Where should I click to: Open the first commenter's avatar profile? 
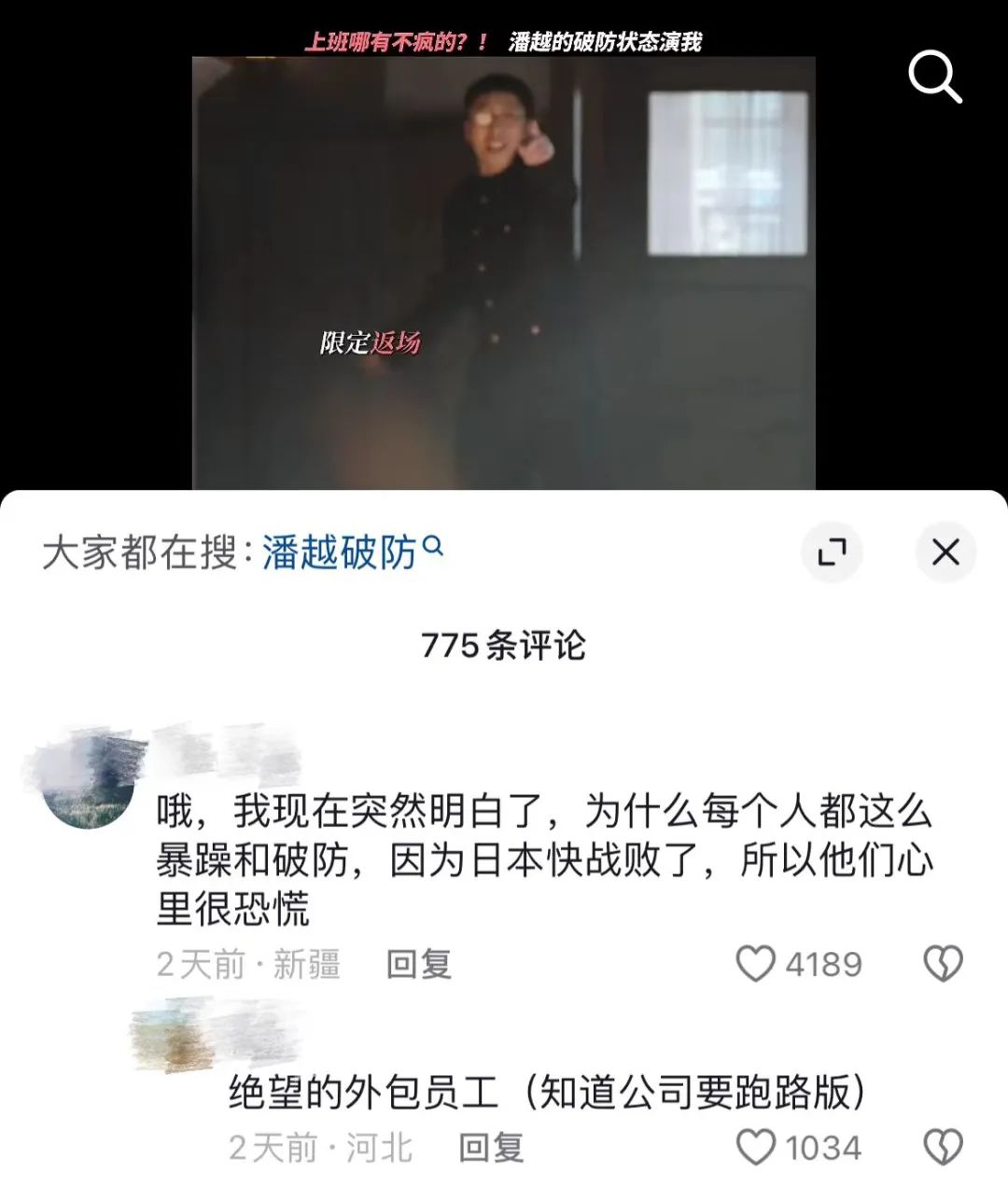(89, 782)
